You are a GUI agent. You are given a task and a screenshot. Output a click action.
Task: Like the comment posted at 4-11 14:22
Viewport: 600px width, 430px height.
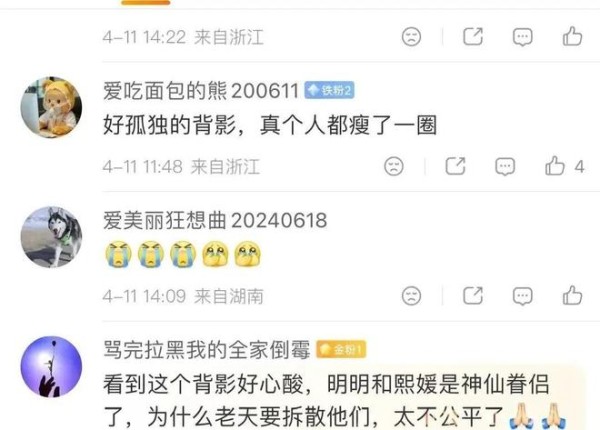tap(572, 37)
